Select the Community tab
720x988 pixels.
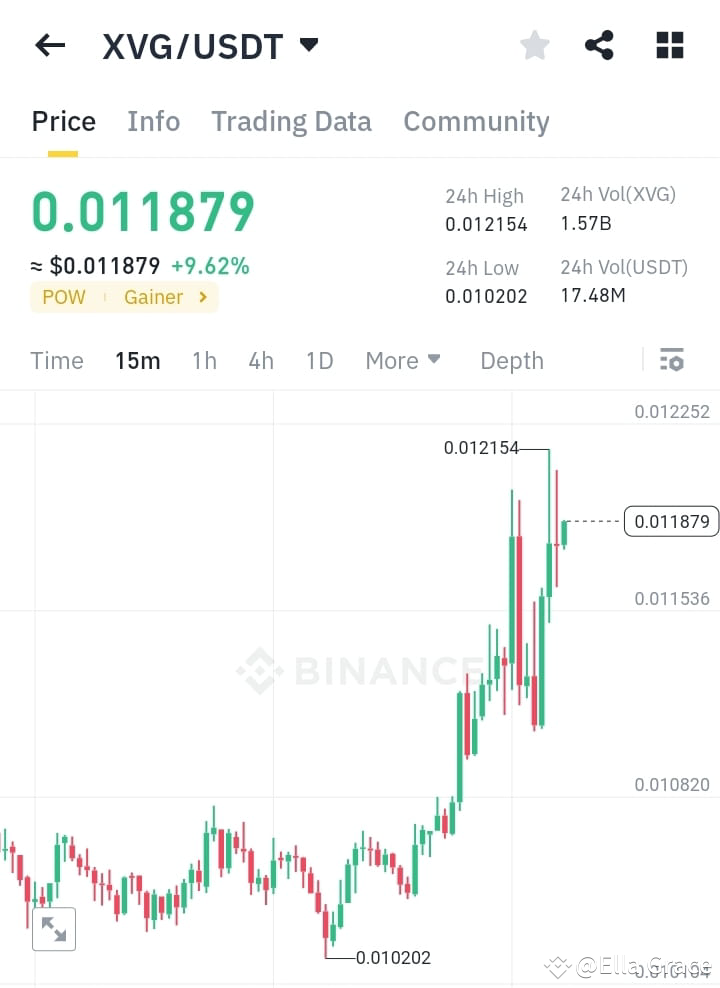point(476,121)
